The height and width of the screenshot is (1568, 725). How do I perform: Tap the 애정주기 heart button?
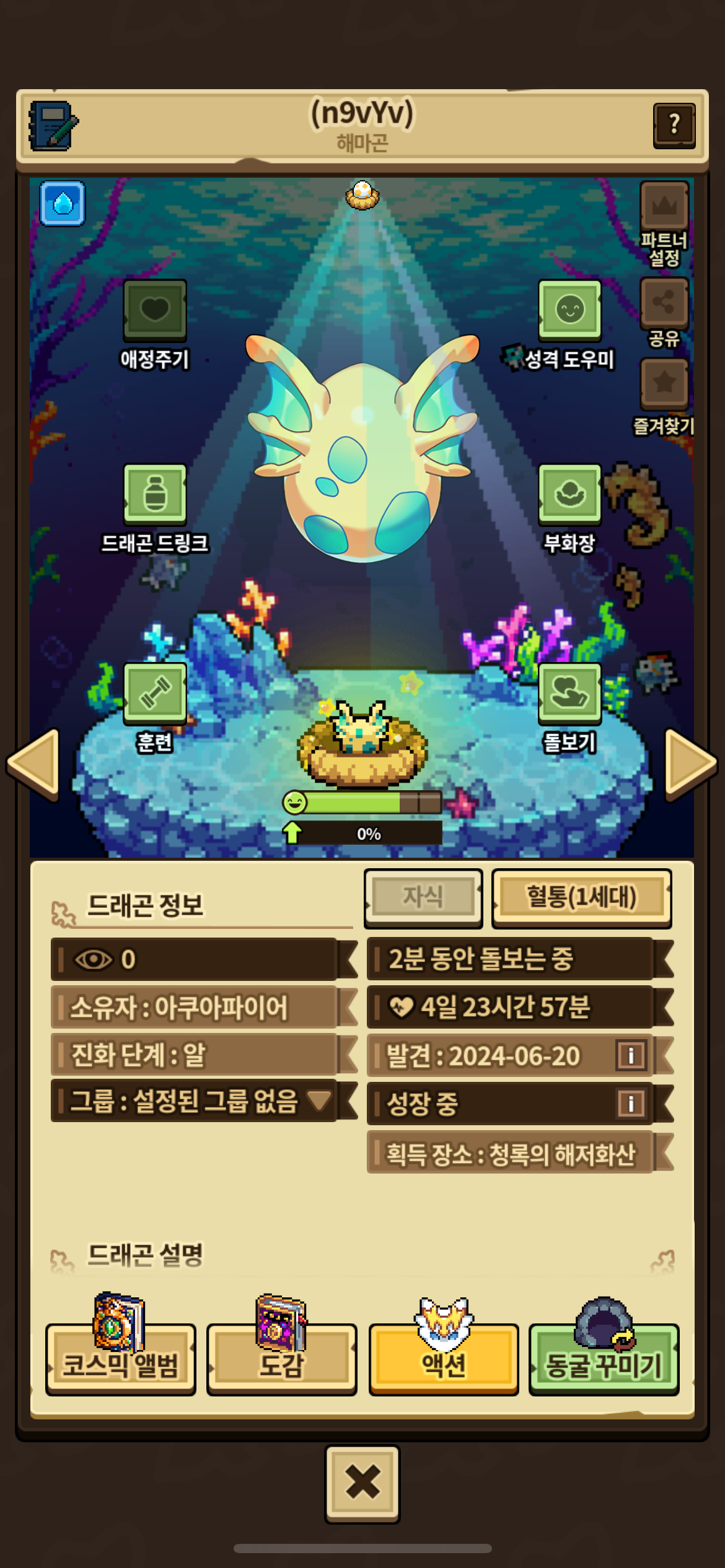155,310
